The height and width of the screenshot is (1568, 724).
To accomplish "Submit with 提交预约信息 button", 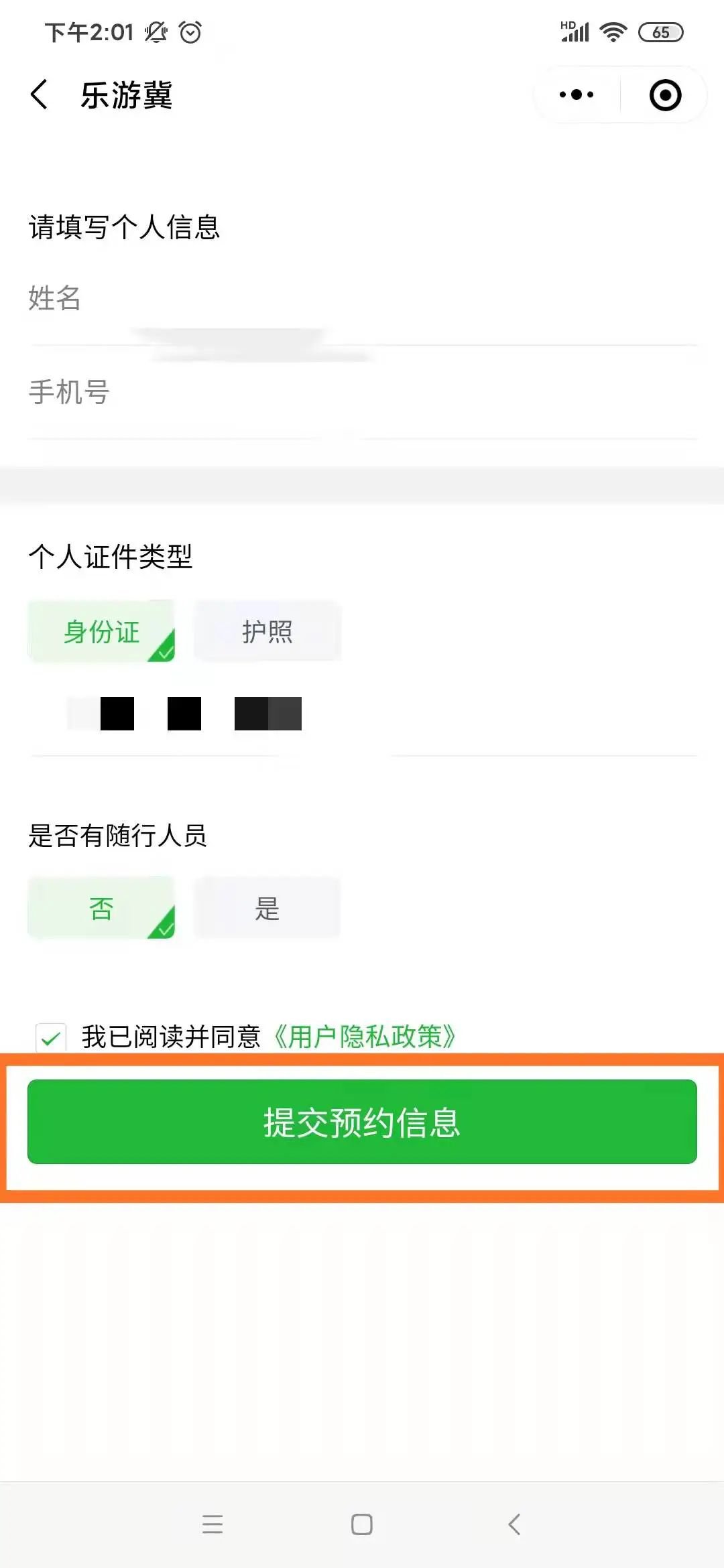I will click(x=362, y=1122).
